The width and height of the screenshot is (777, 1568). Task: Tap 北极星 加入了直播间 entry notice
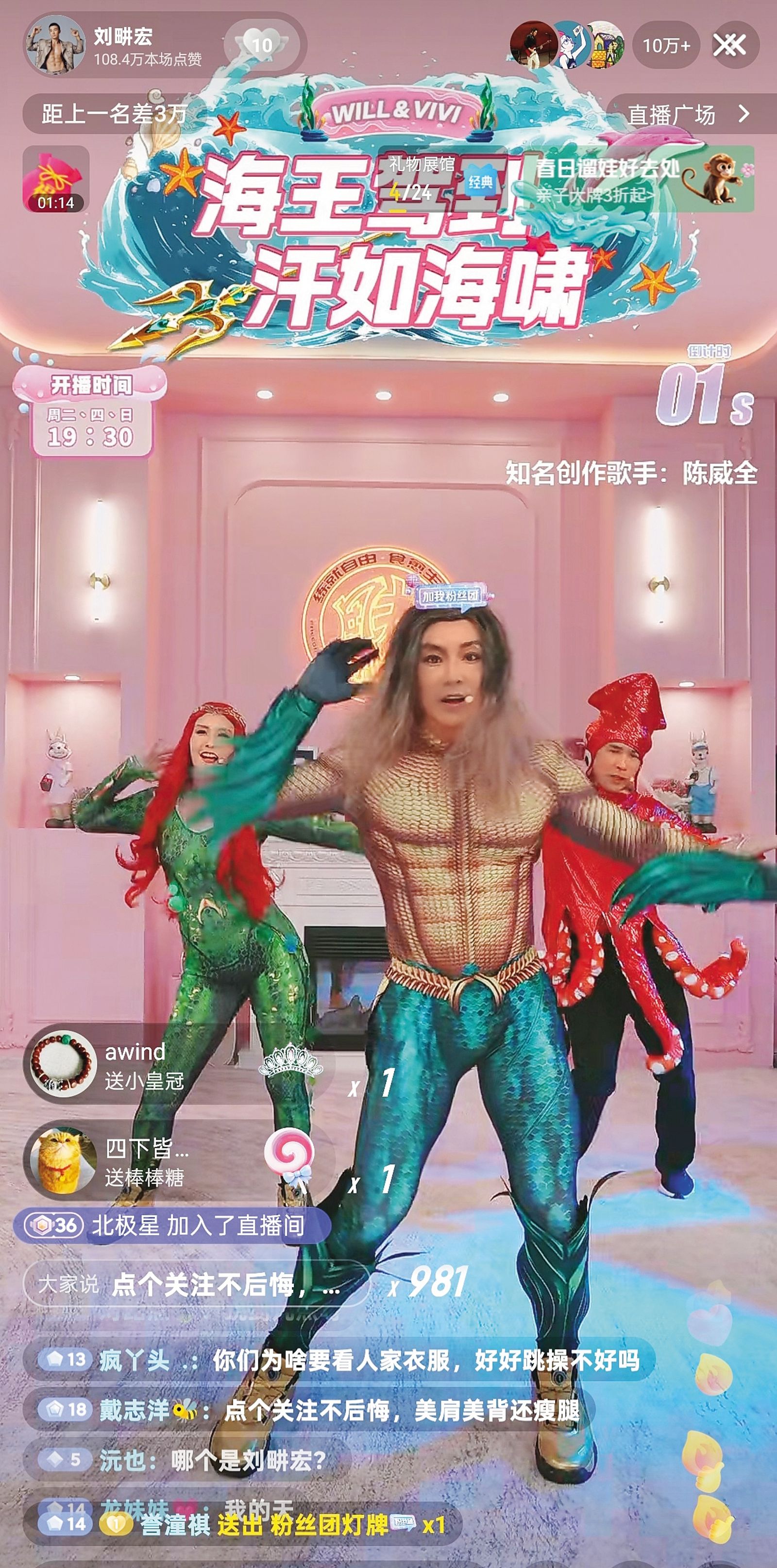pyautogui.click(x=171, y=1225)
